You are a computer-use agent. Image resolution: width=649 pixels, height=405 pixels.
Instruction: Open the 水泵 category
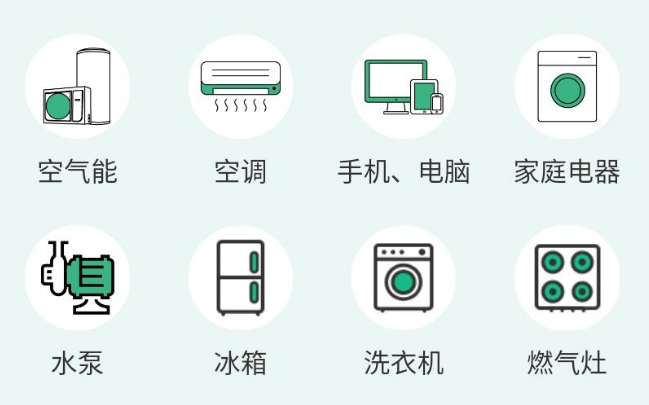tap(77, 278)
